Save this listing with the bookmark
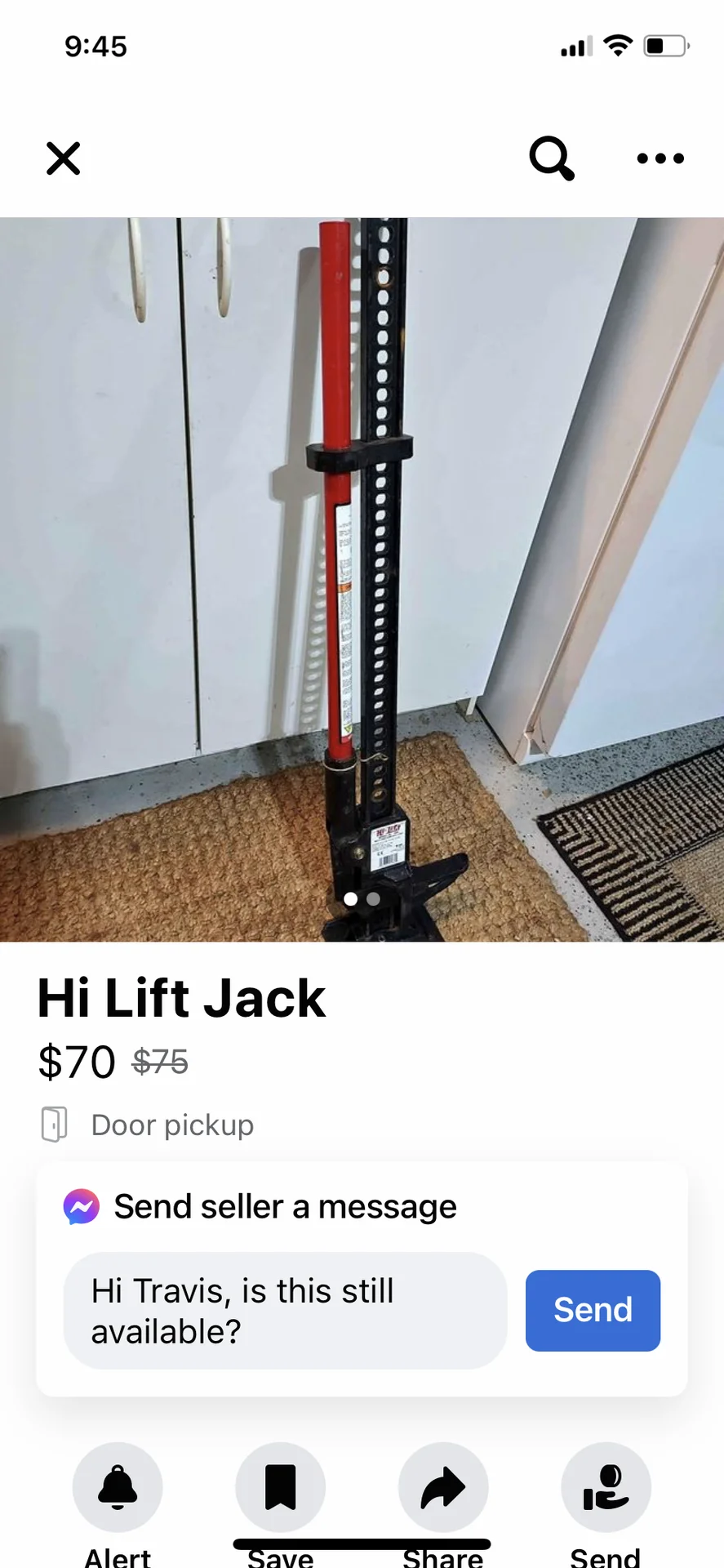 tap(280, 1487)
